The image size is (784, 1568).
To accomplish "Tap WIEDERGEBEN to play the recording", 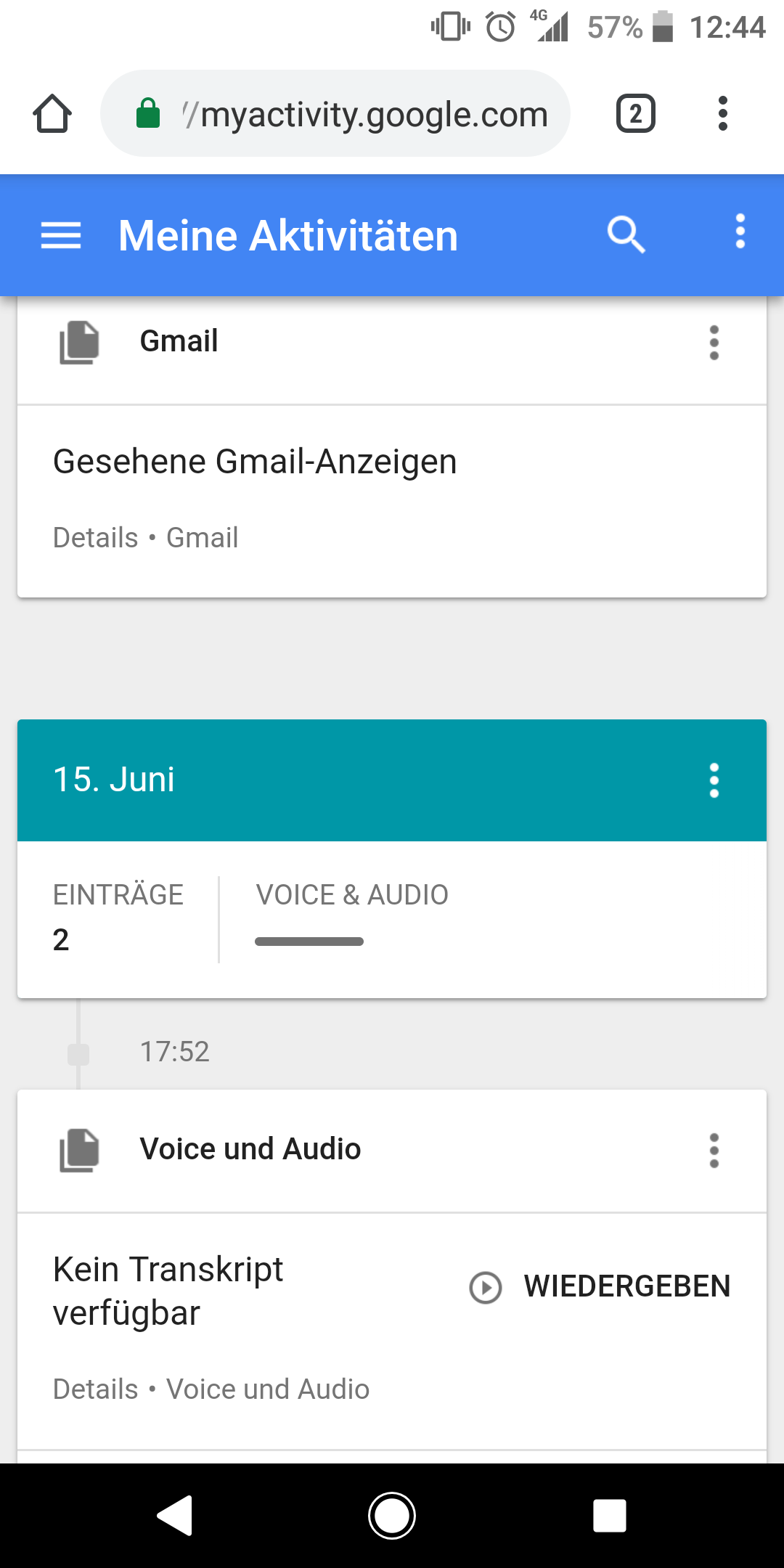I will [x=627, y=1285].
